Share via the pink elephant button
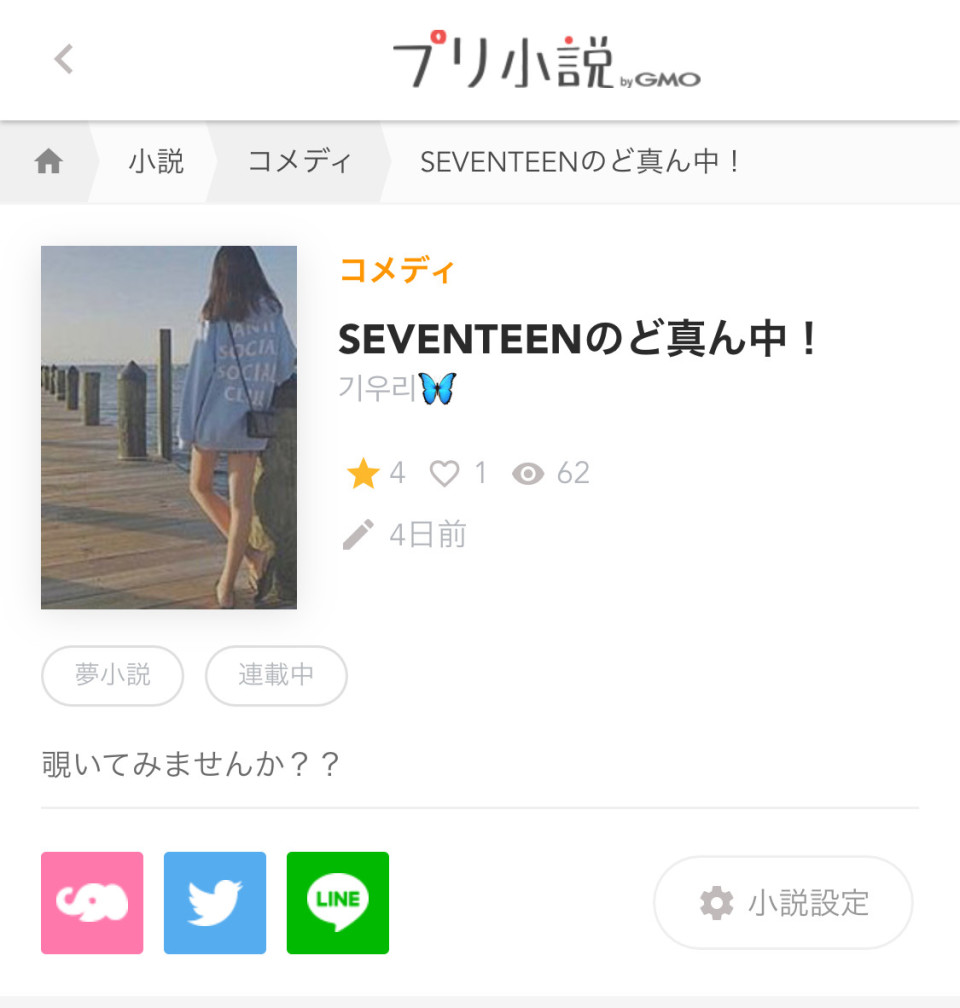The width and height of the screenshot is (960, 1008). click(x=92, y=903)
